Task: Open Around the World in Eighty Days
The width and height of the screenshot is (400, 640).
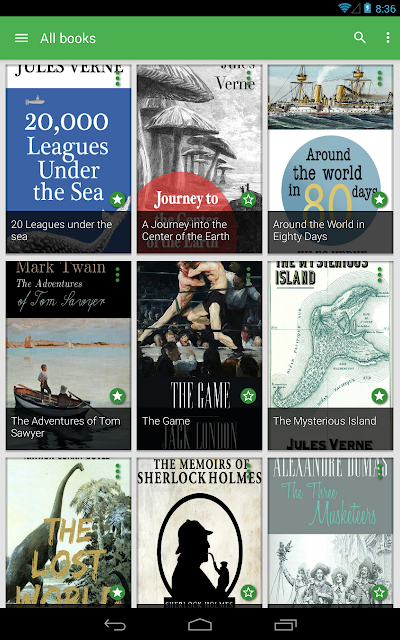Action: click(331, 159)
